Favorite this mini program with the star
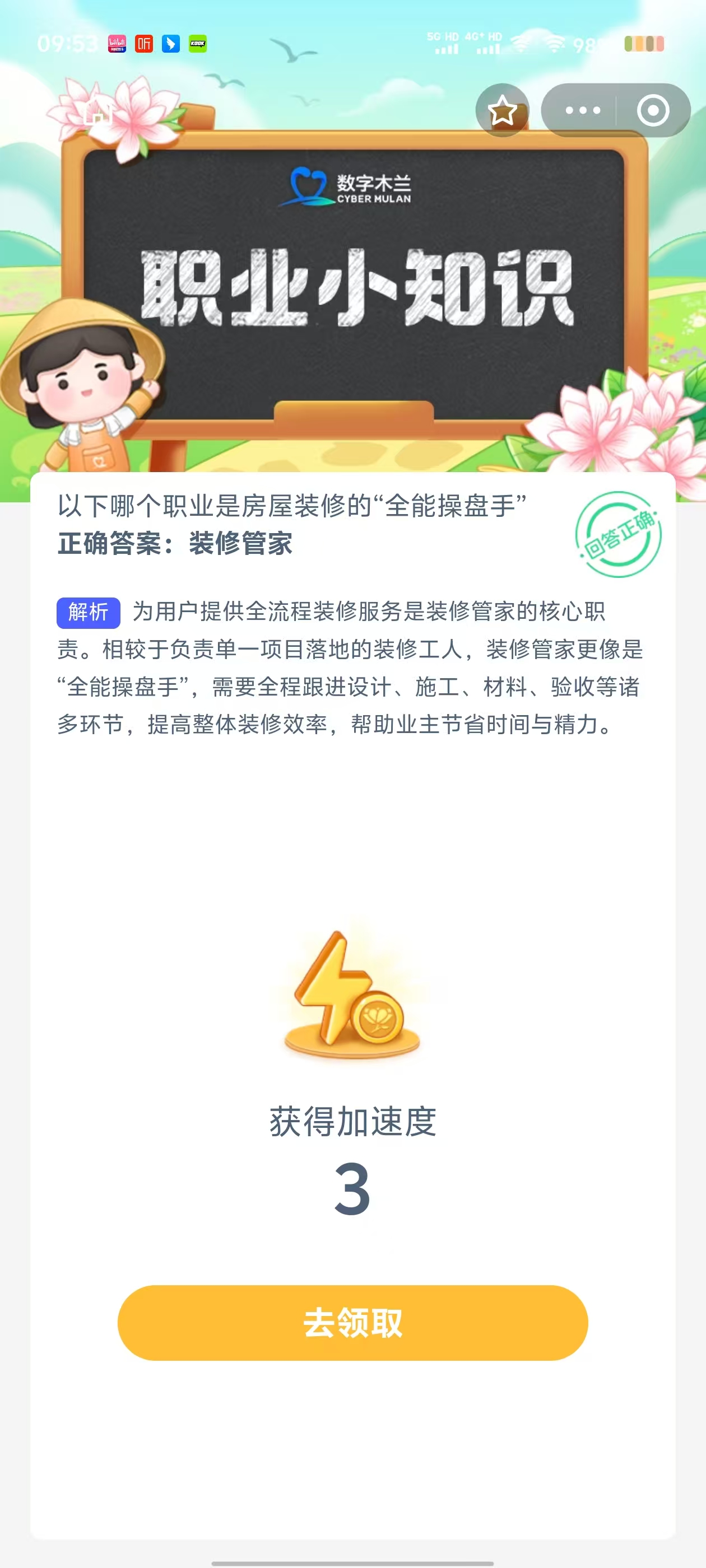706x1568 pixels. pyautogui.click(x=502, y=111)
